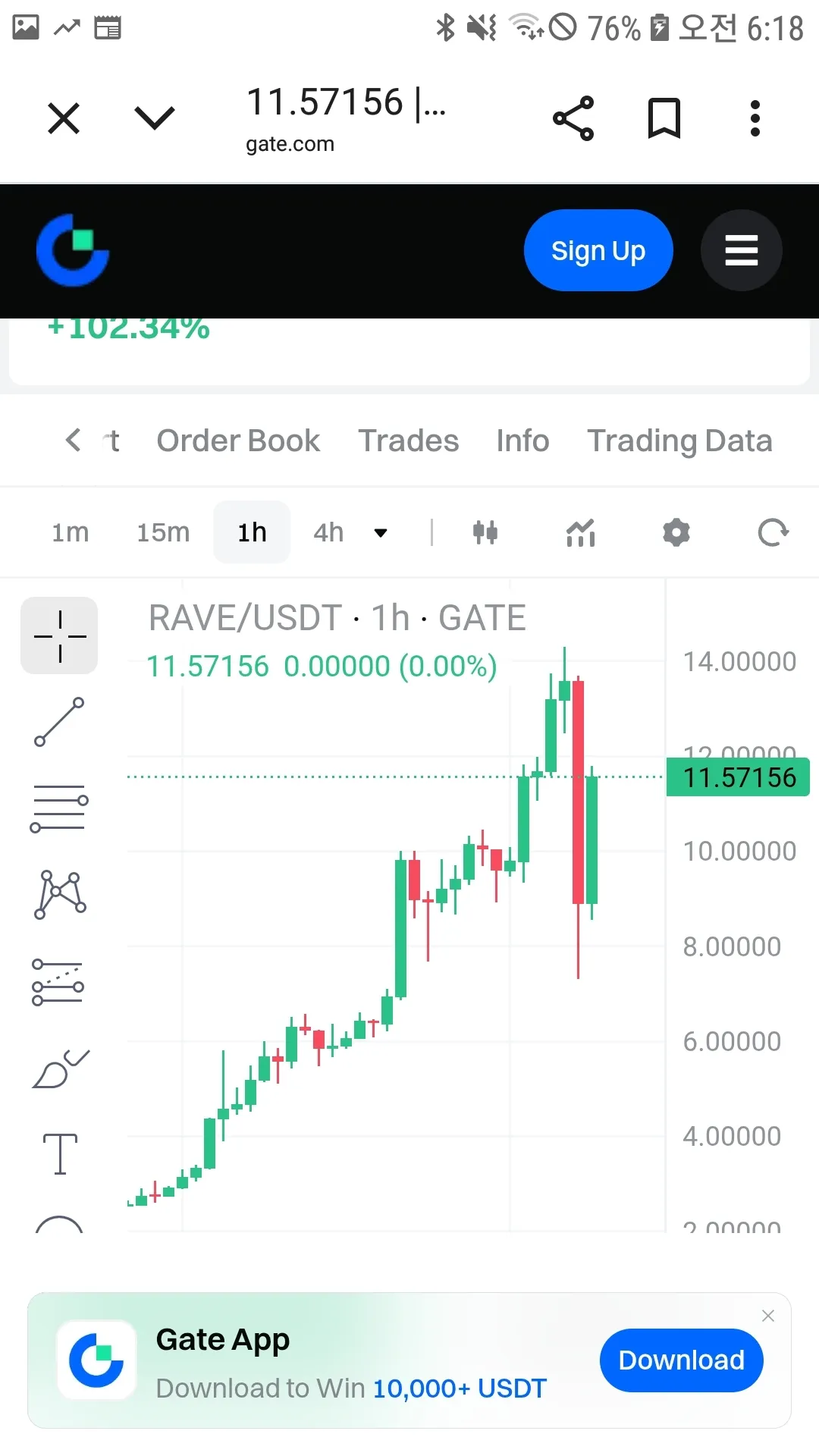
Task: Expand the page options down arrow
Action: pos(154,118)
